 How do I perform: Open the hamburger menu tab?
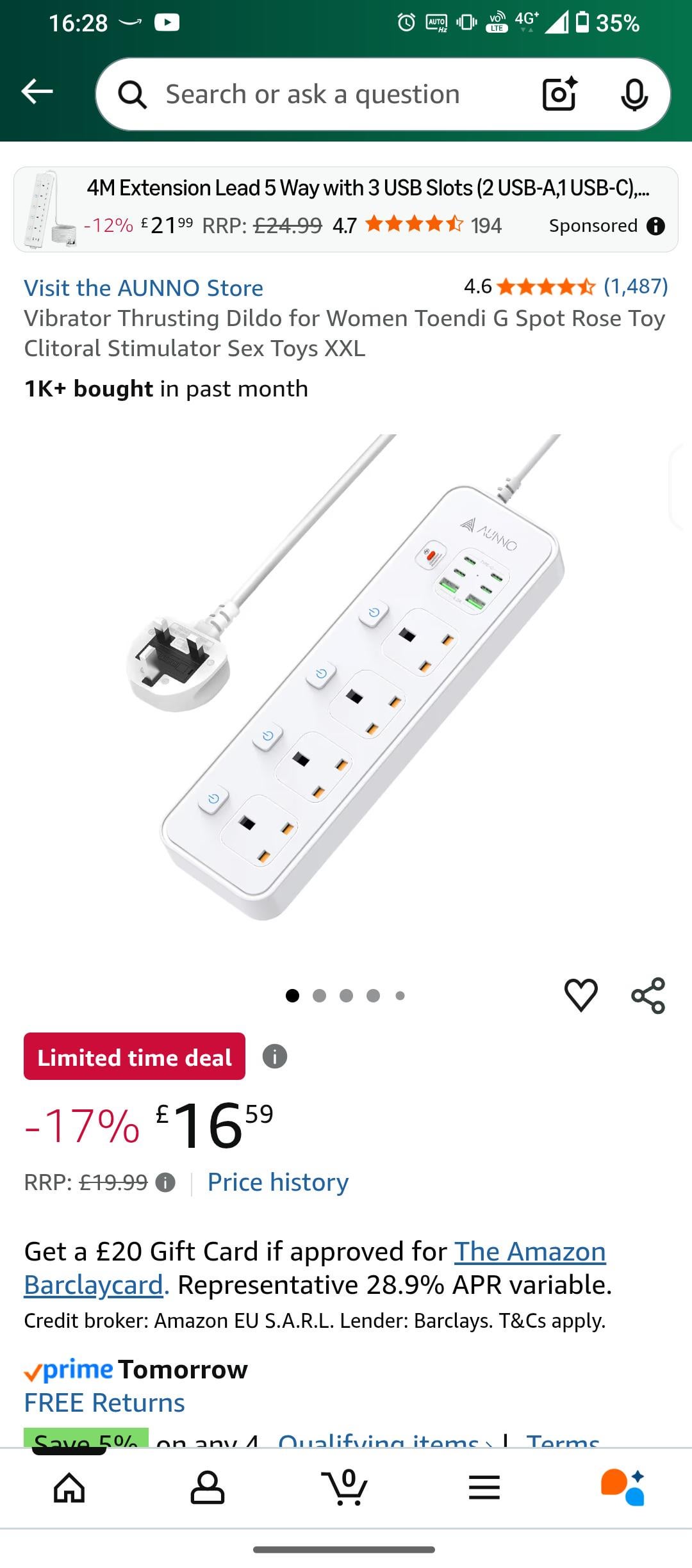coord(484,1487)
